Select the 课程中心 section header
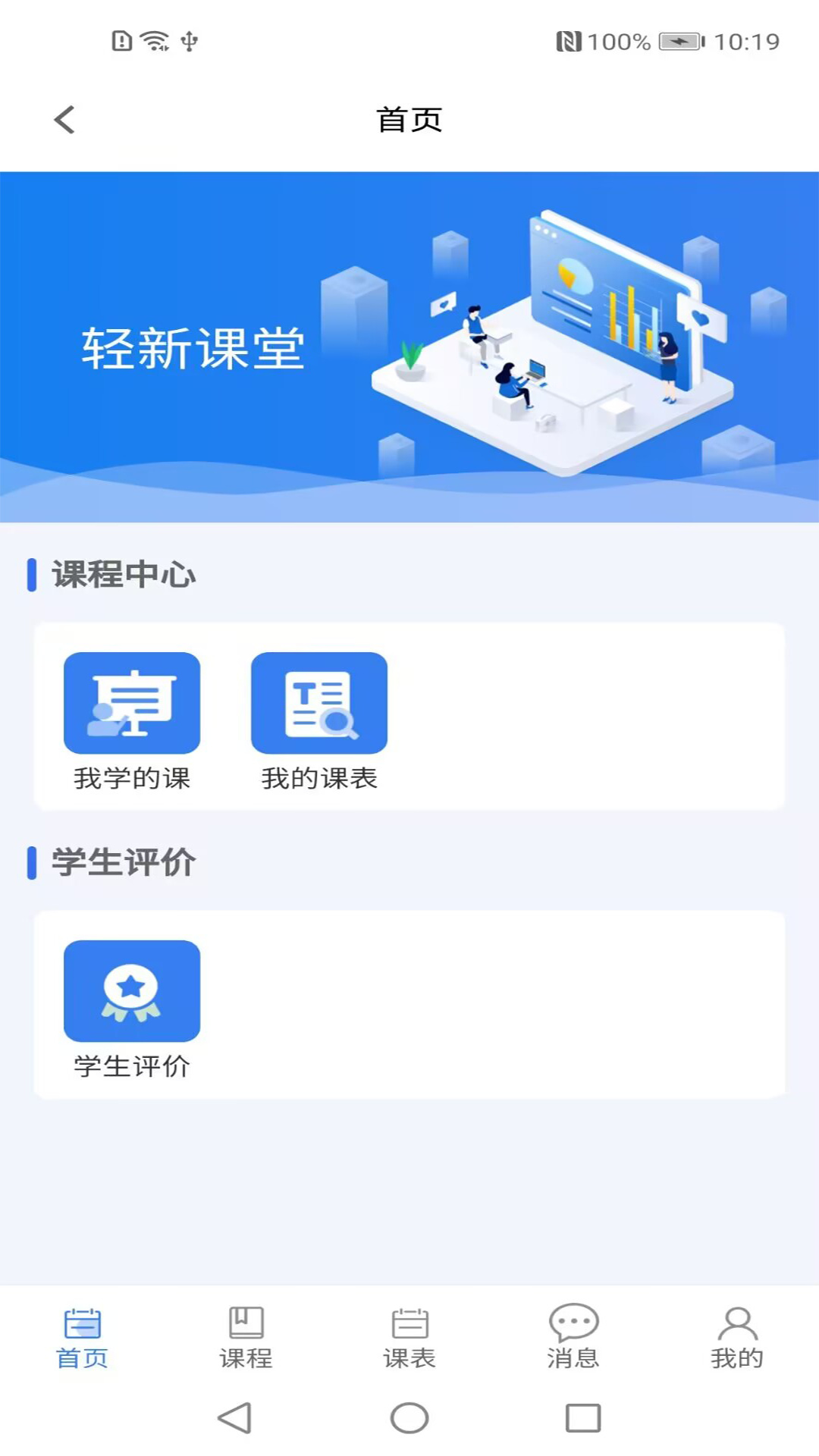 [x=123, y=574]
